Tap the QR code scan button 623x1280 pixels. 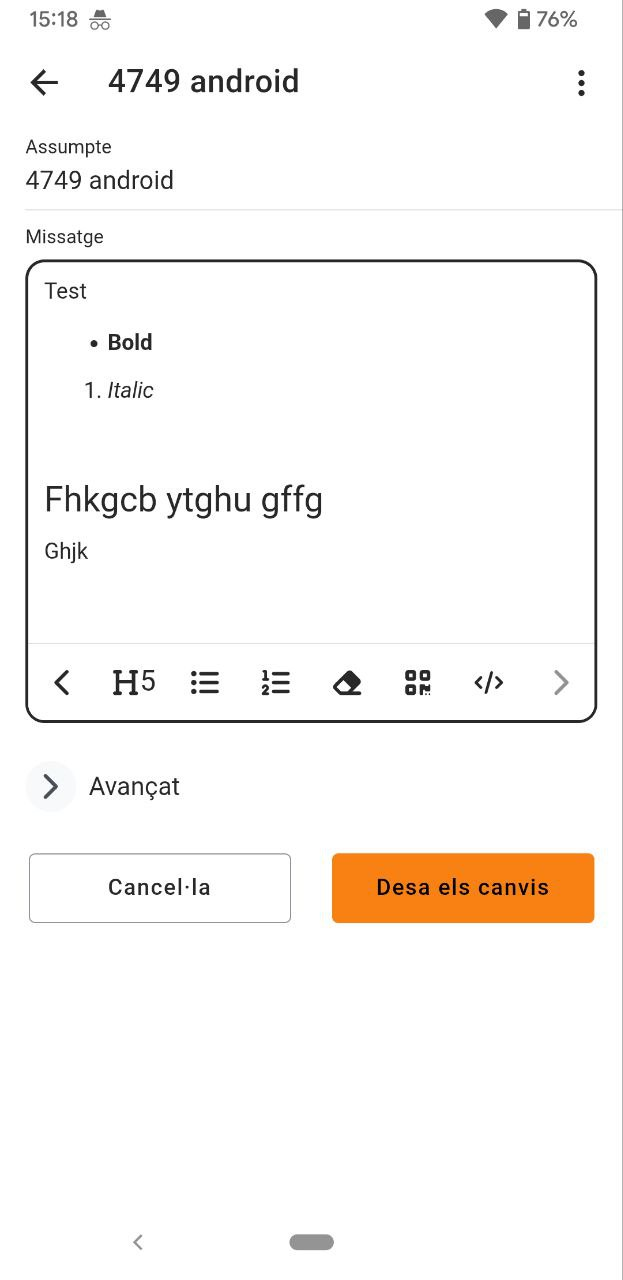[418, 683]
